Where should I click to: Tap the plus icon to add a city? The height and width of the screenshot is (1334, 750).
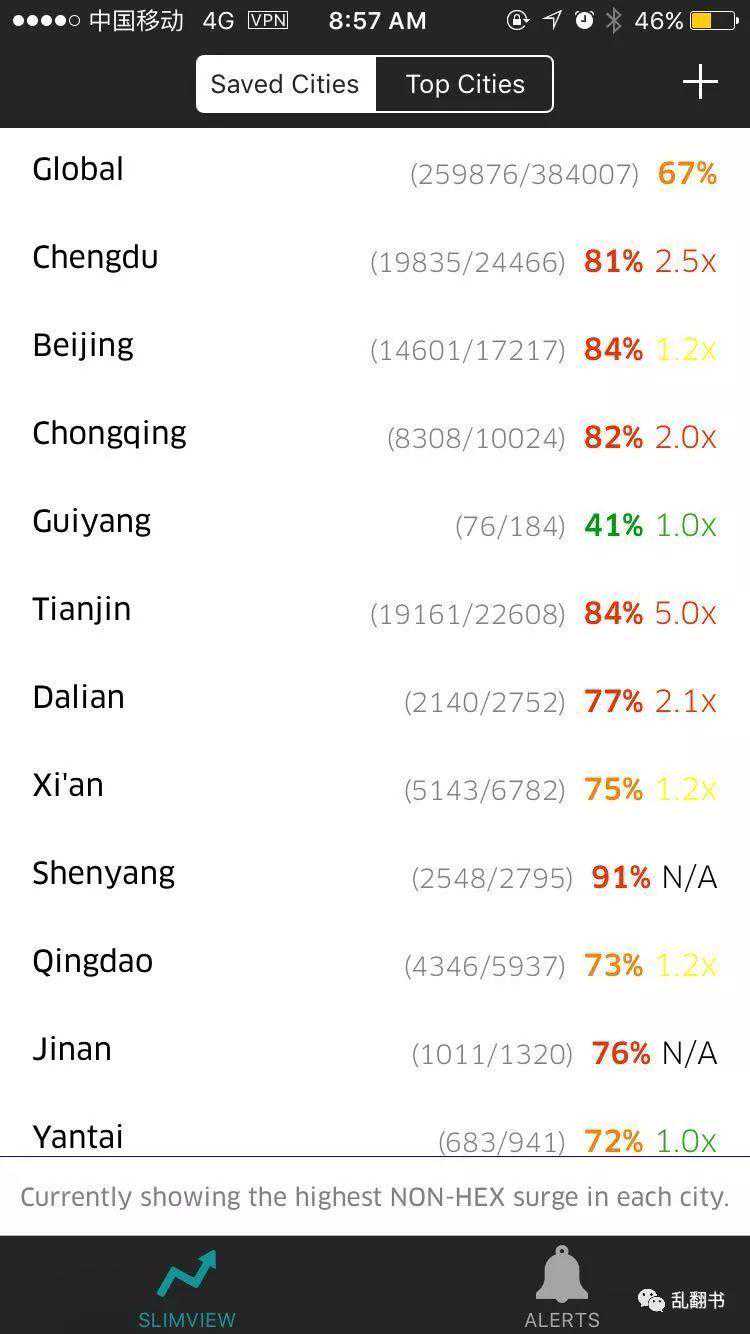(700, 82)
